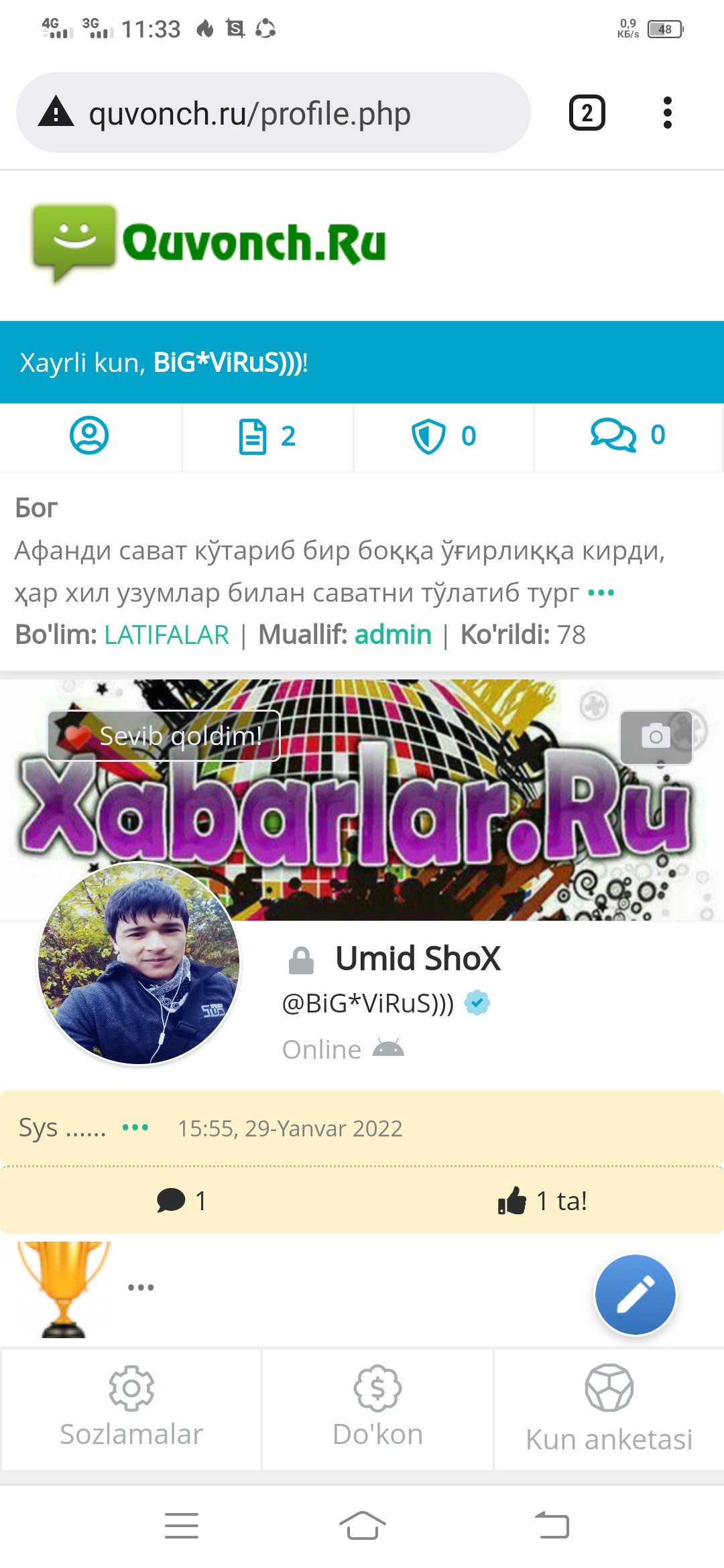Screen dimensions: 724x1568
Task: Tap the Sevib qoldim! button
Action: (164, 736)
